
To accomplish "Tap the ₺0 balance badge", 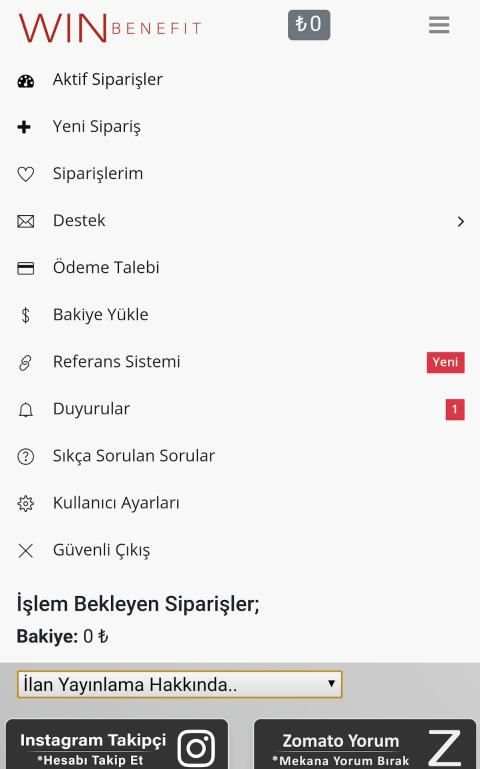I will click(309, 25).
